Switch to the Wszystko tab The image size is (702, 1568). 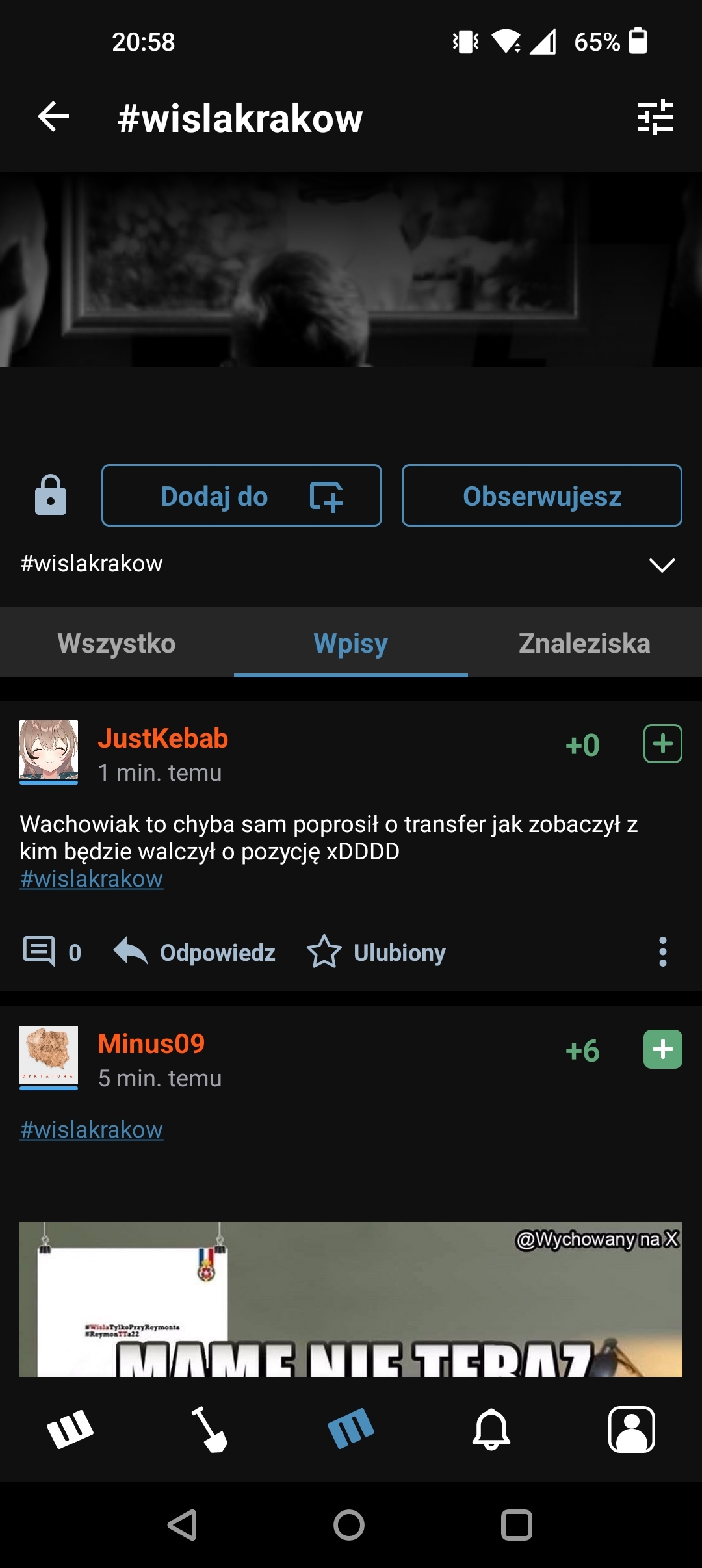pos(117,644)
